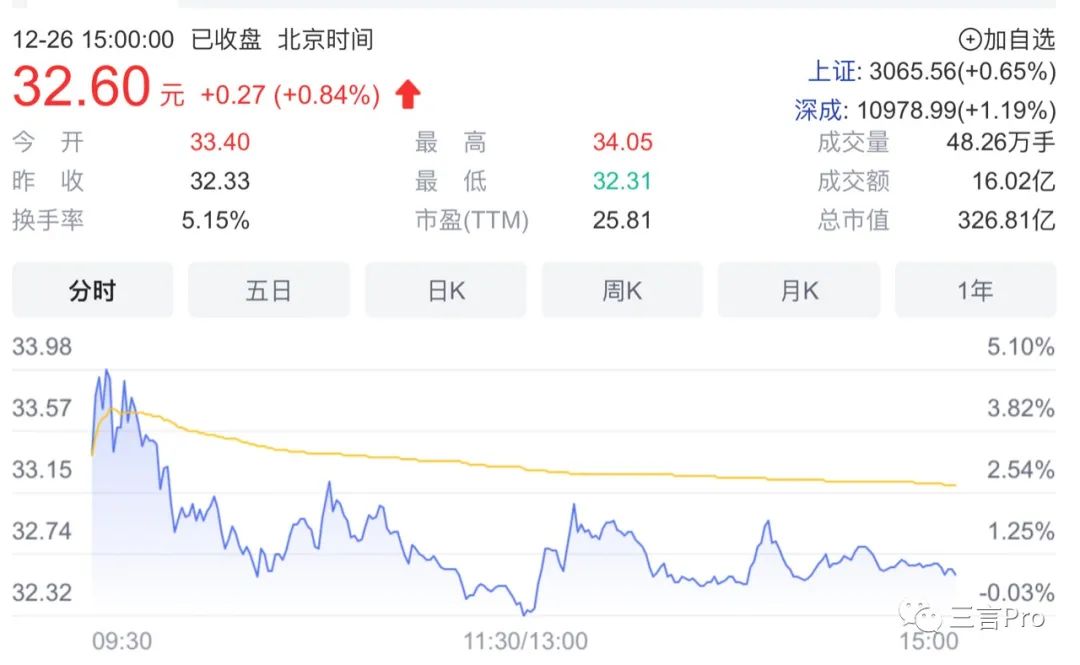The height and width of the screenshot is (665, 1080).
Task: Switch to the 周K chart
Action: (x=622, y=291)
